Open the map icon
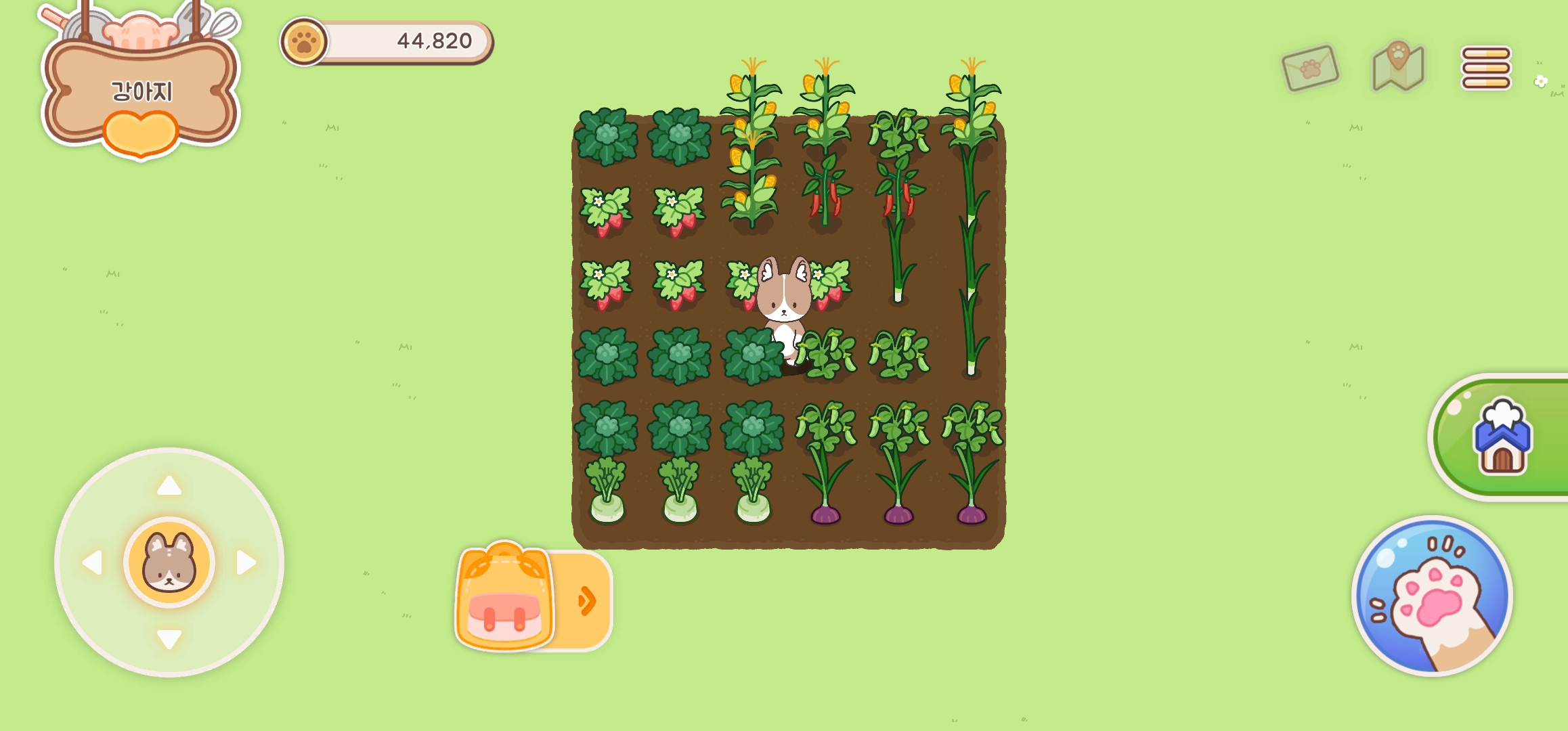This screenshot has width=1568, height=731. [x=1398, y=66]
